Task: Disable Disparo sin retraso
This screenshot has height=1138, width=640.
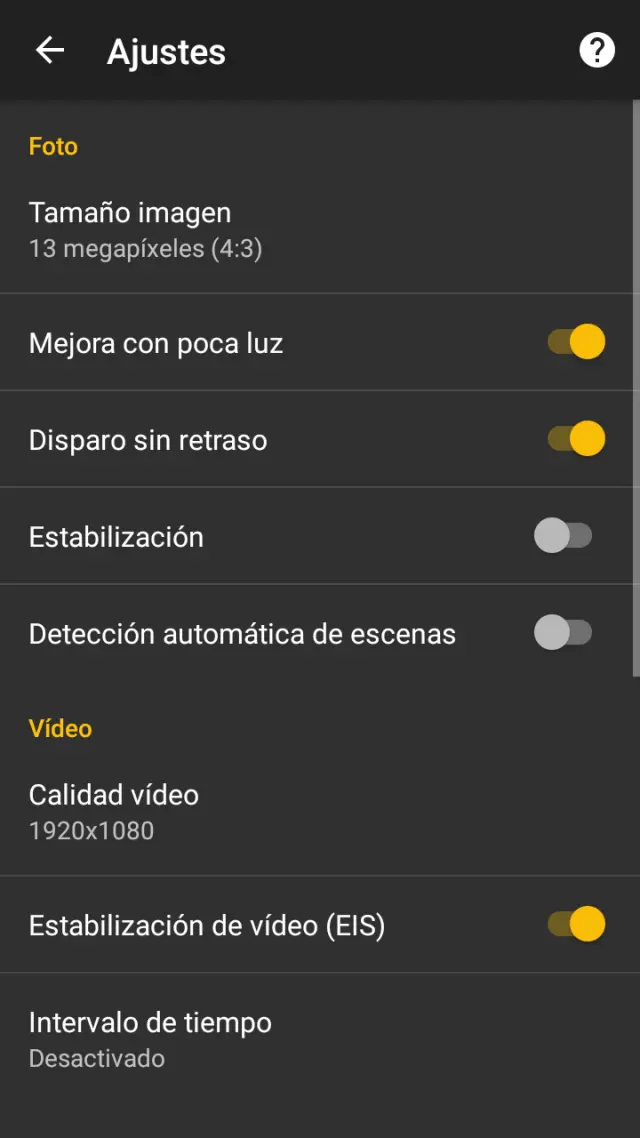Action: 576,439
